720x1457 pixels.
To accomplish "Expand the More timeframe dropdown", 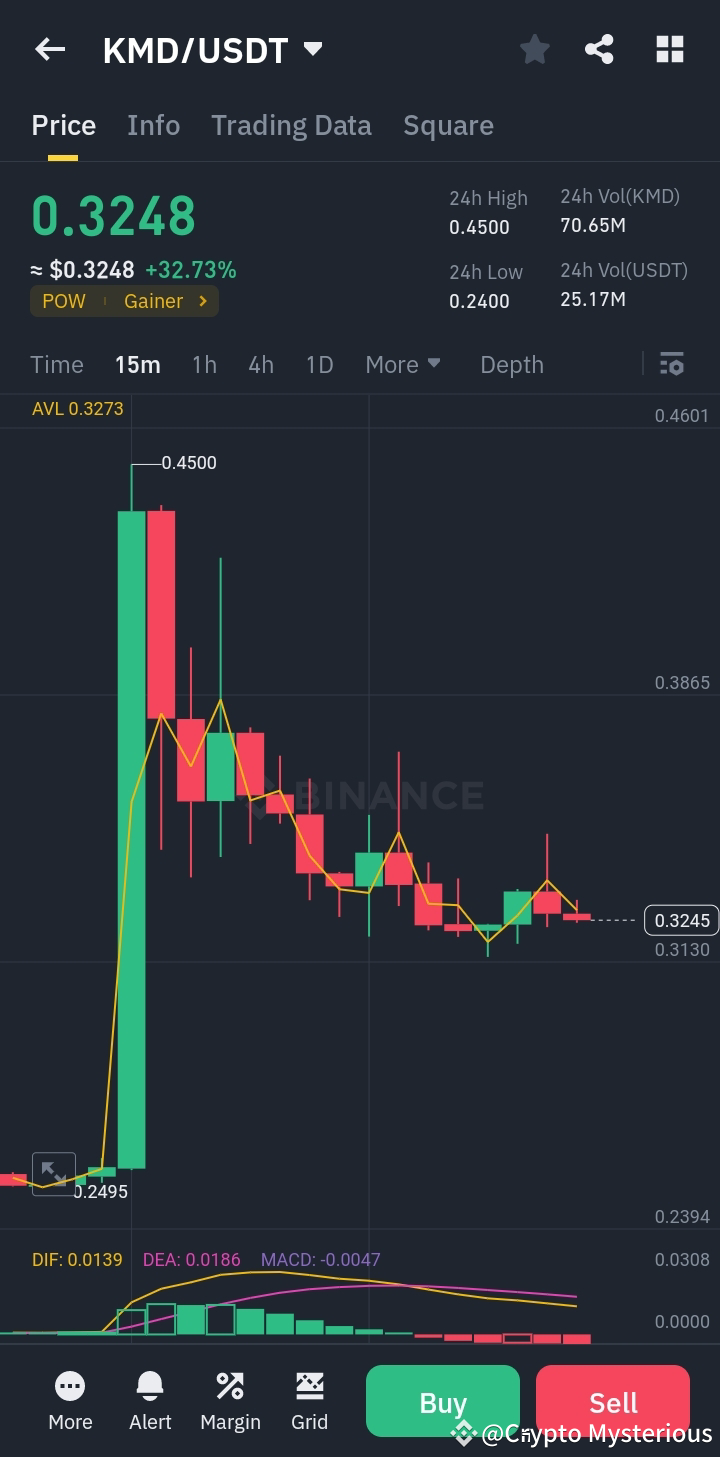I will (x=402, y=364).
